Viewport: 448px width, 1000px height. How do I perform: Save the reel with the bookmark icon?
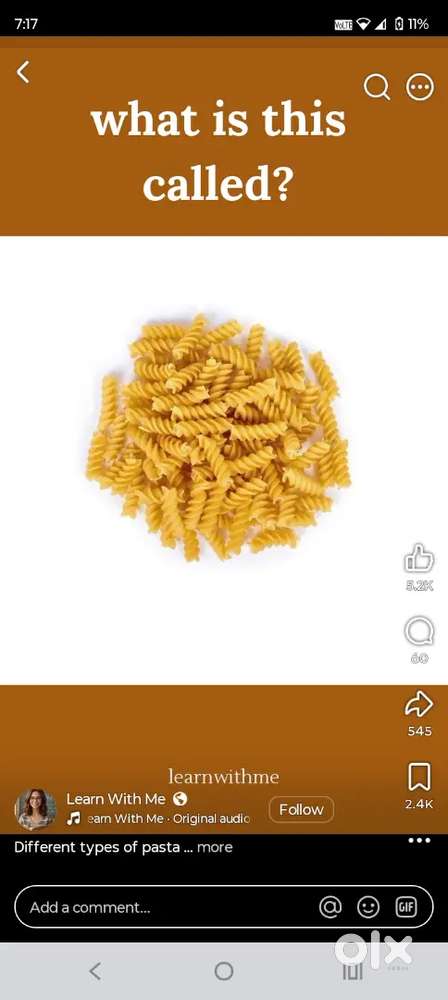419,777
